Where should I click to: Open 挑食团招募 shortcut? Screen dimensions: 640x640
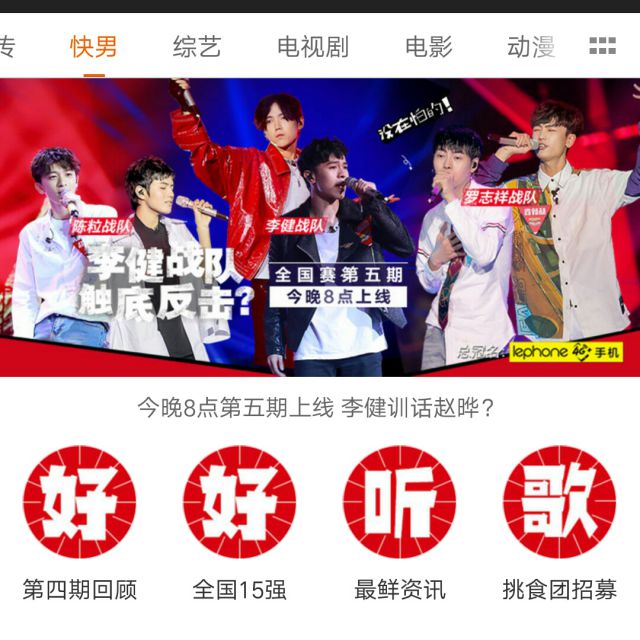[x=560, y=520]
